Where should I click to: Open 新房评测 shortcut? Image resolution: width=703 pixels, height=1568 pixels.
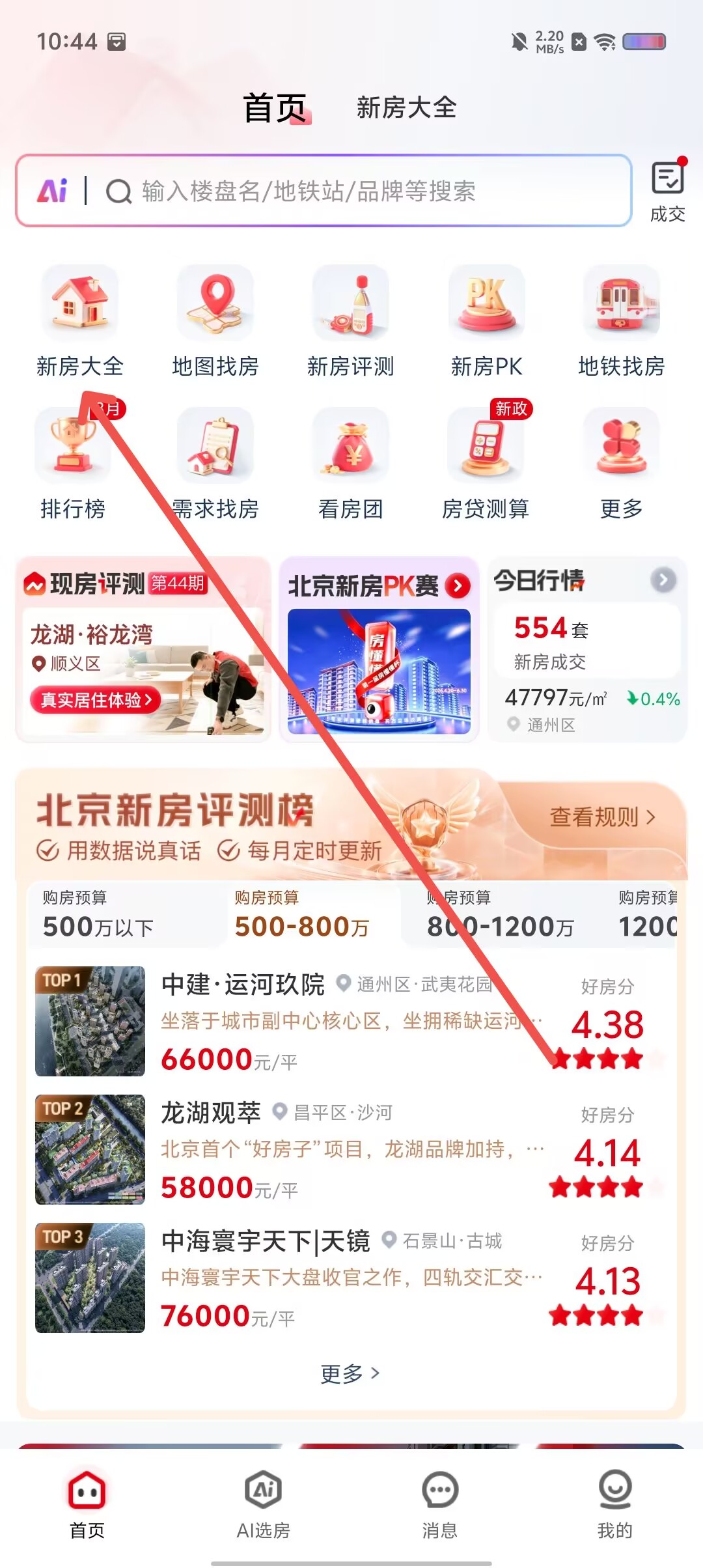tap(351, 322)
